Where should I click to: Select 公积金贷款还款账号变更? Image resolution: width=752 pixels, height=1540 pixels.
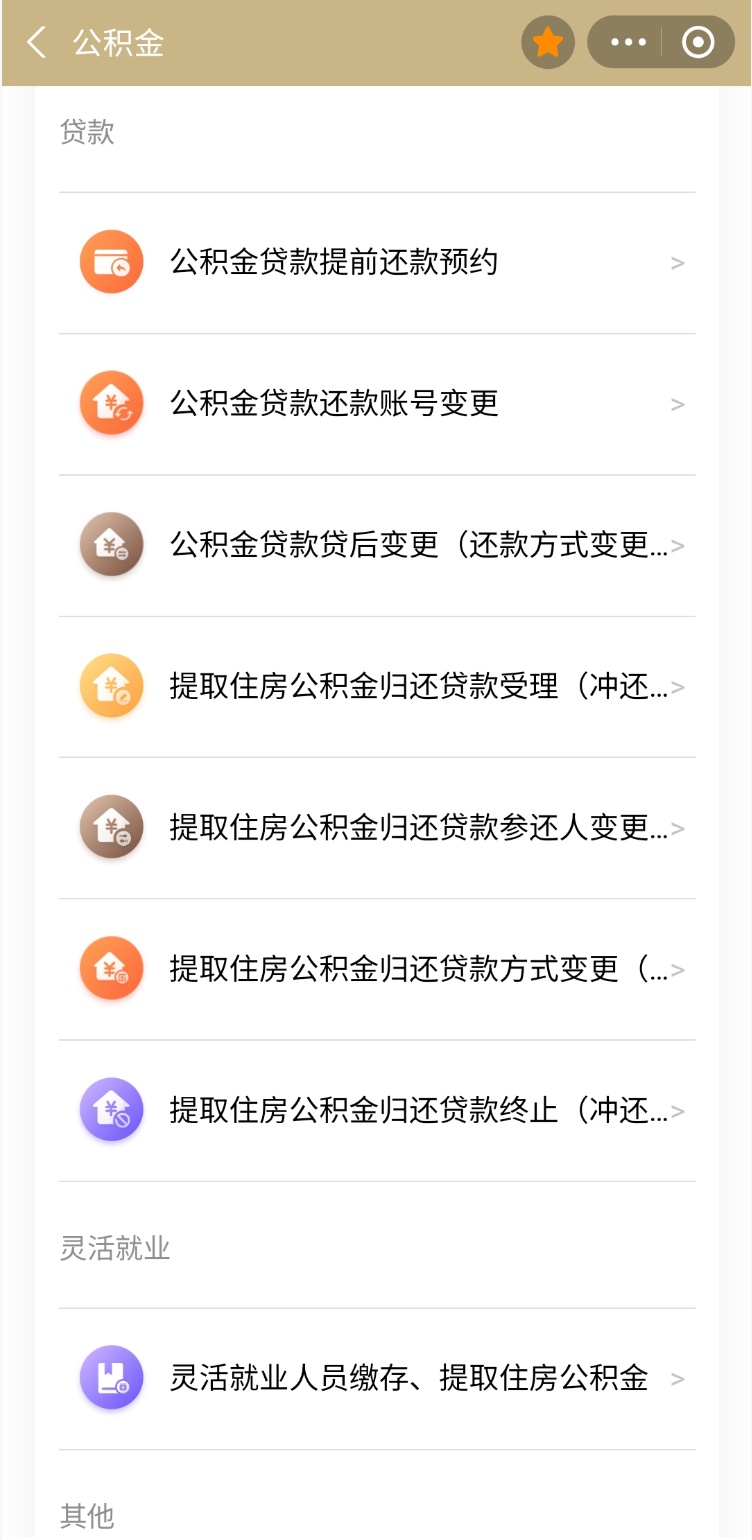(x=376, y=404)
